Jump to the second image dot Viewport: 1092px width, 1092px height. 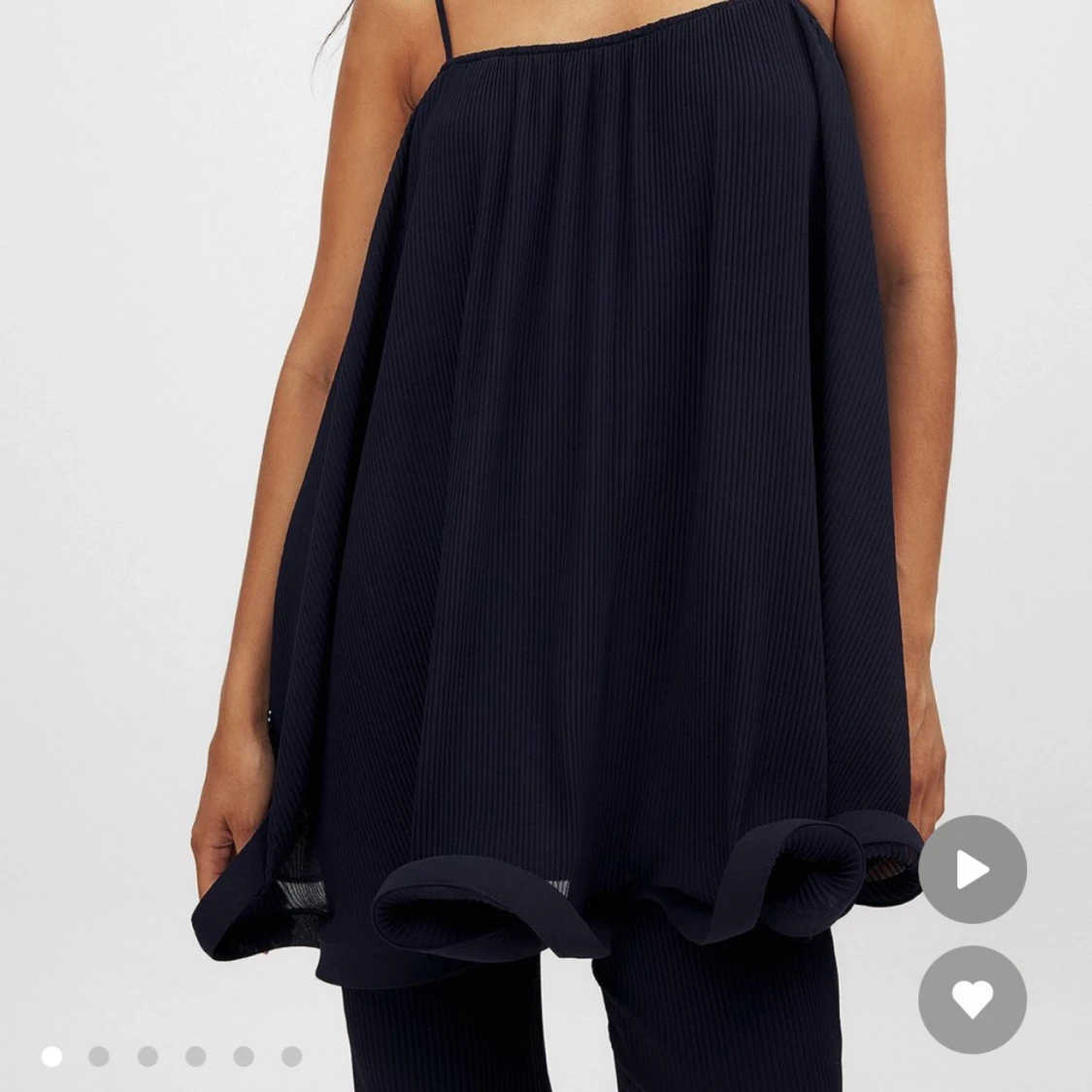(99, 1056)
